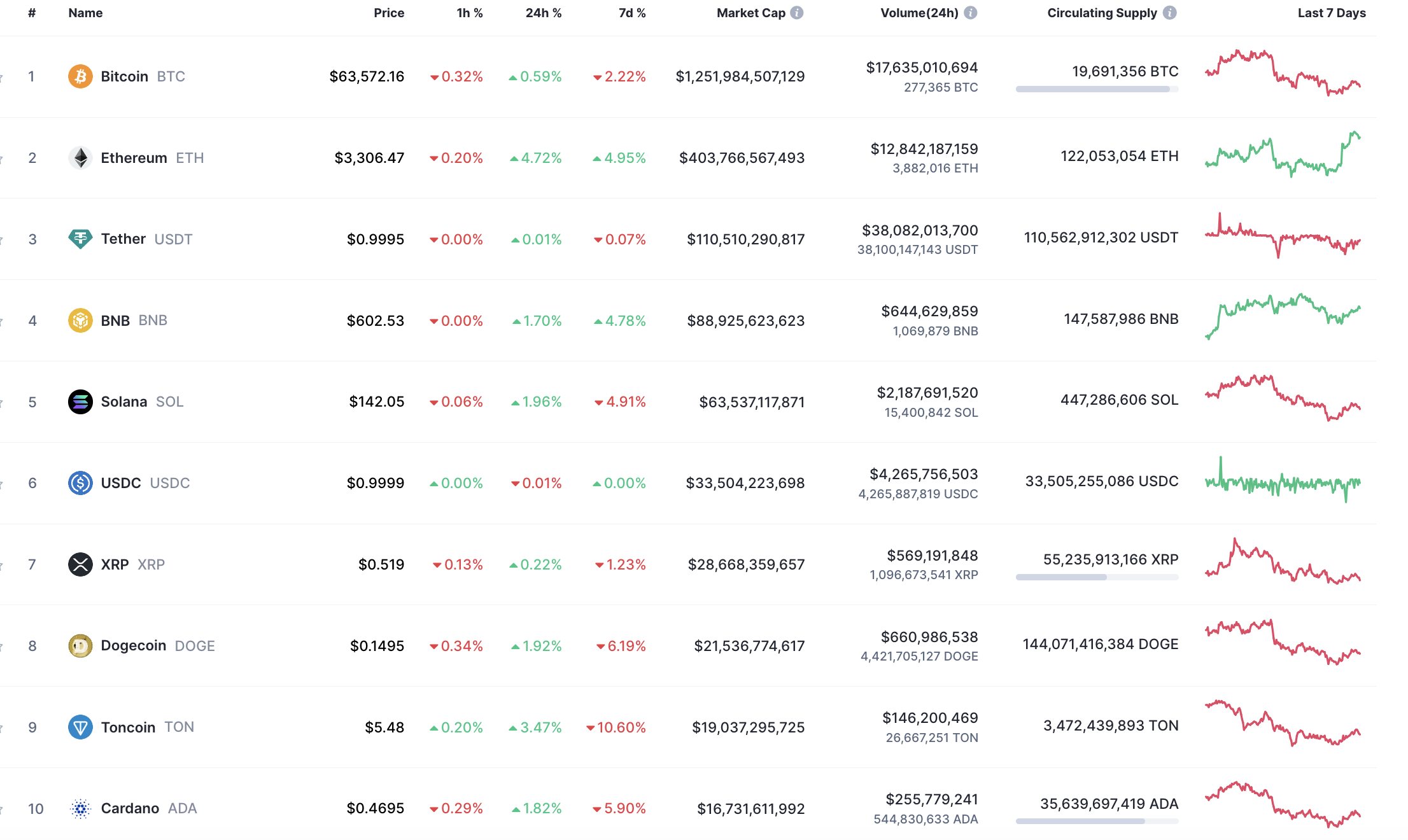Screen dimensions: 1408x840
Task: Sort by the 24h % column
Action: (x=543, y=13)
